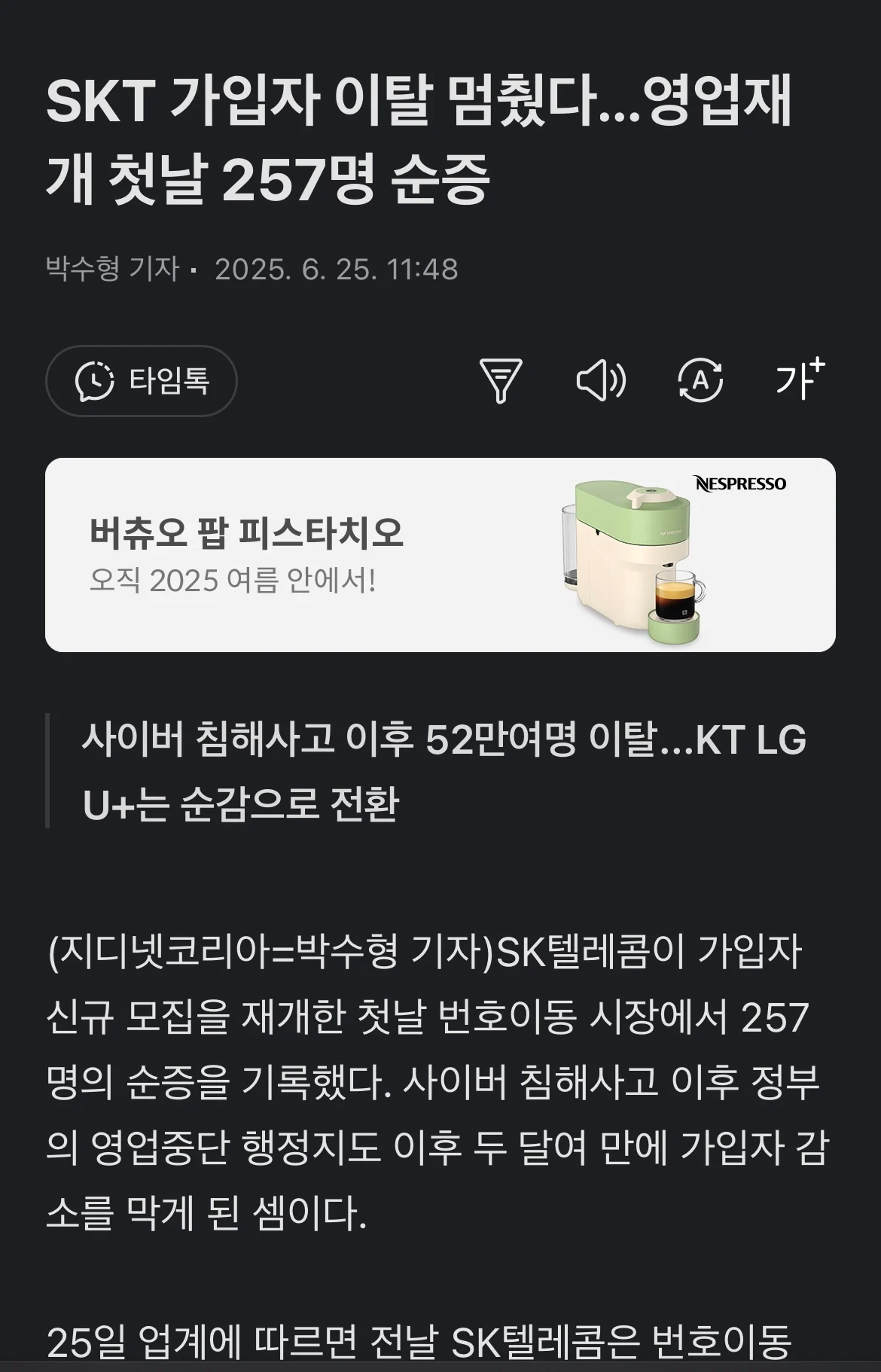This screenshot has width=881, height=1372.
Task: Open the 타임톡 comments button
Action: [x=142, y=381]
